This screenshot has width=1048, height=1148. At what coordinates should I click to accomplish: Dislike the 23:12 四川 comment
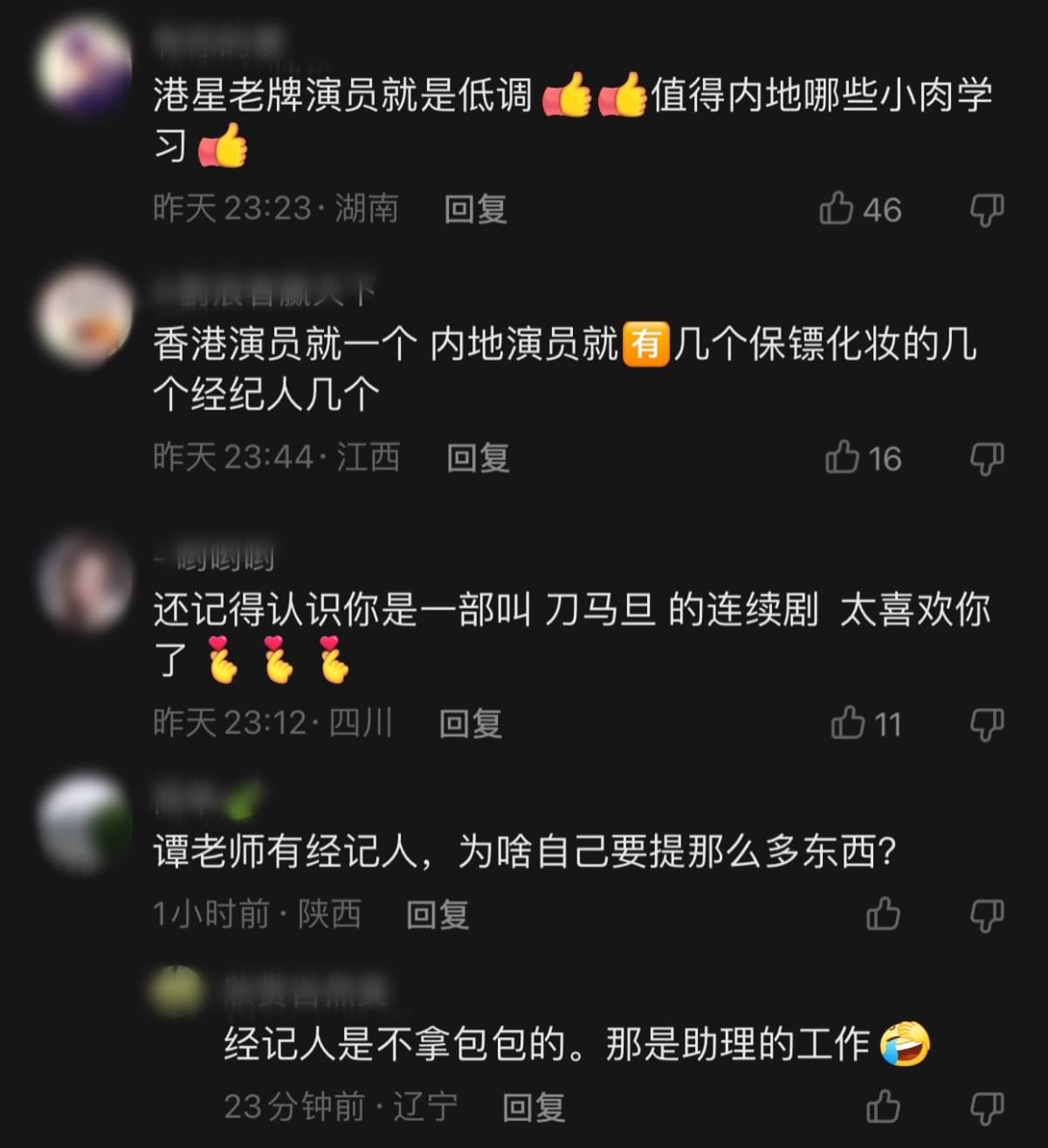987,723
